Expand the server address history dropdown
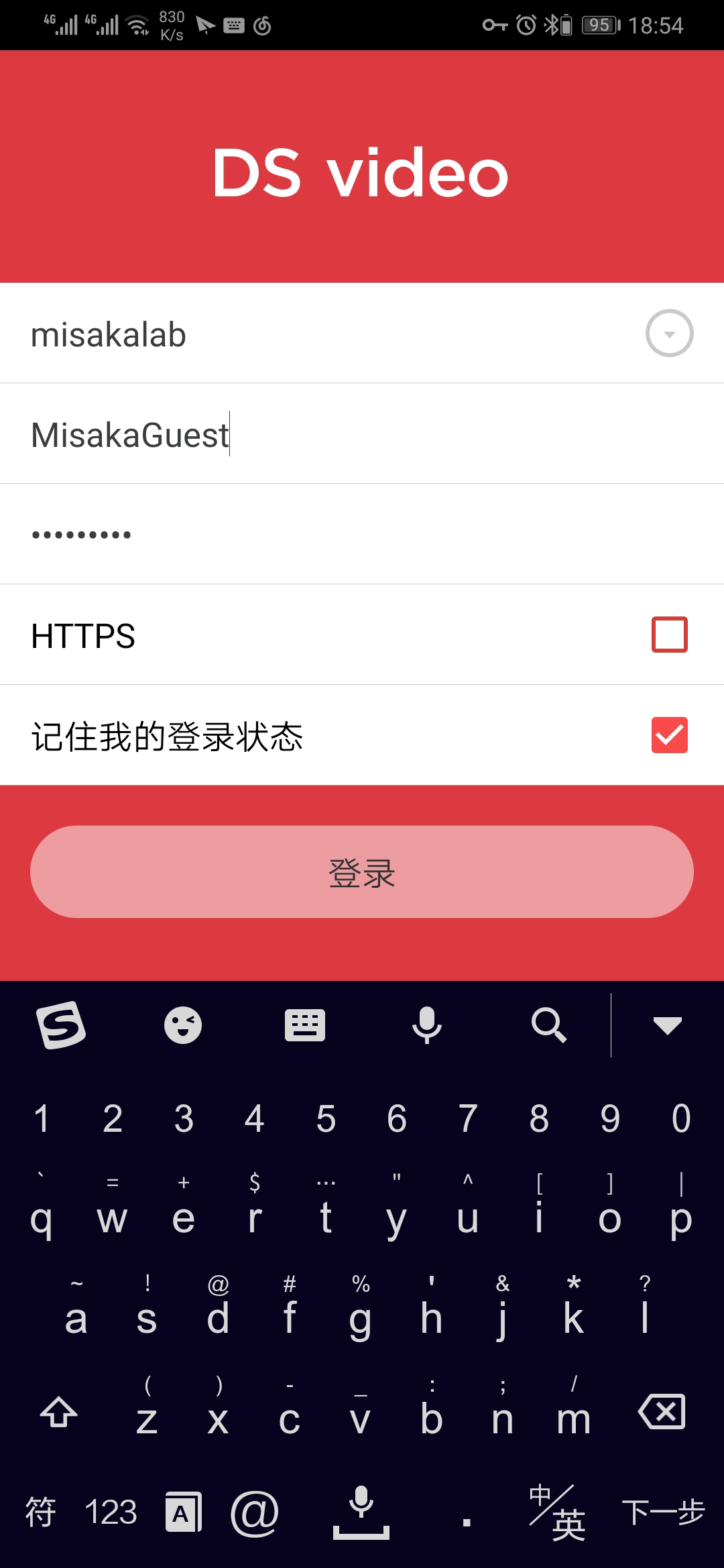The width and height of the screenshot is (724, 1568). click(x=668, y=333)
